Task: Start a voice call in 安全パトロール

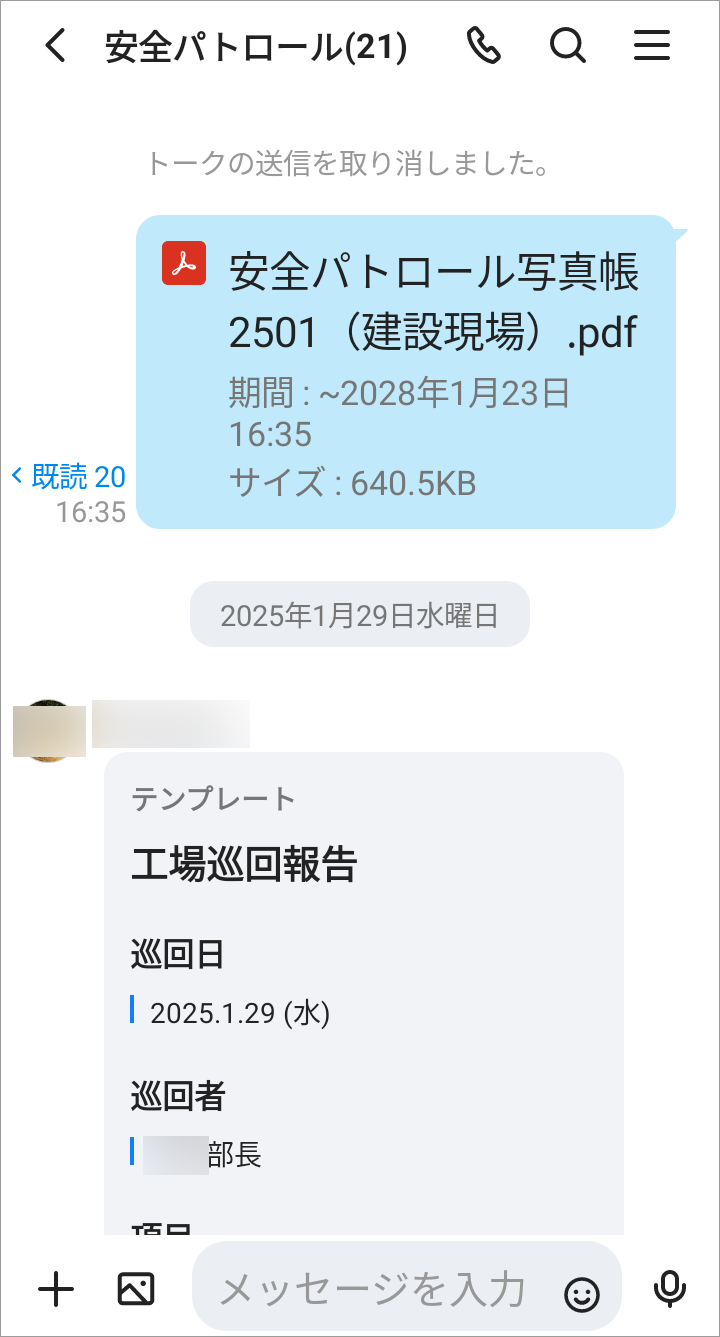Action: pyautogui.click(x=483, y=46)
